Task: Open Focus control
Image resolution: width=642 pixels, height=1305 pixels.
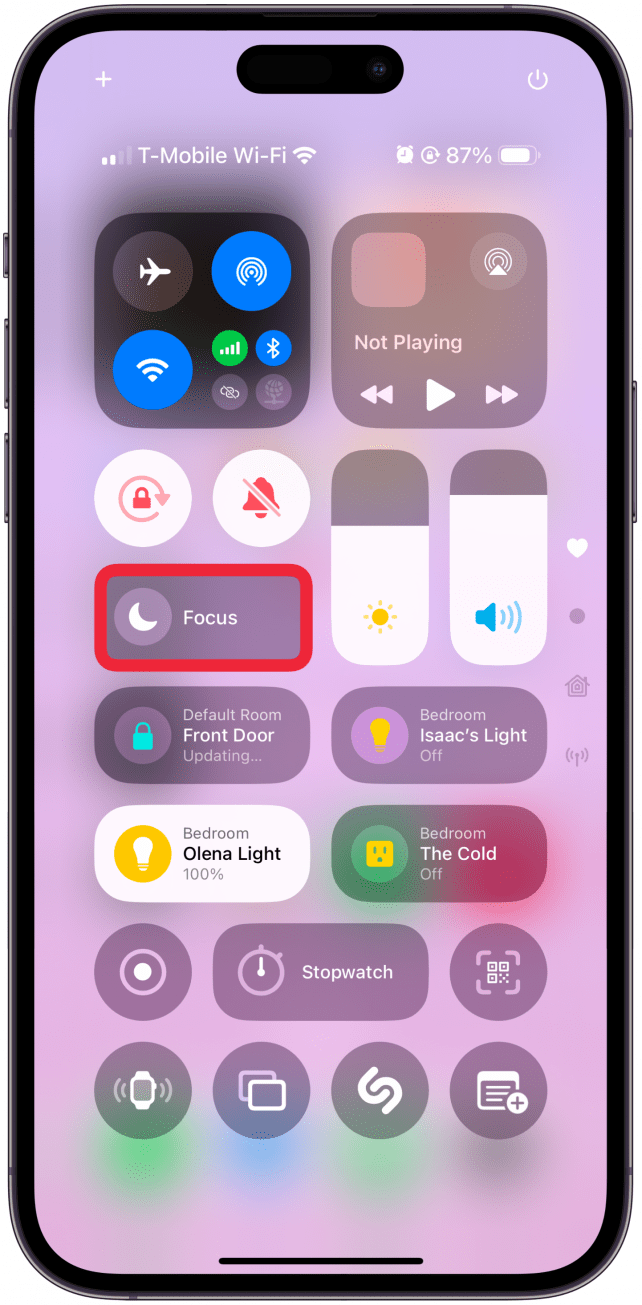Action: coord(203,617)
